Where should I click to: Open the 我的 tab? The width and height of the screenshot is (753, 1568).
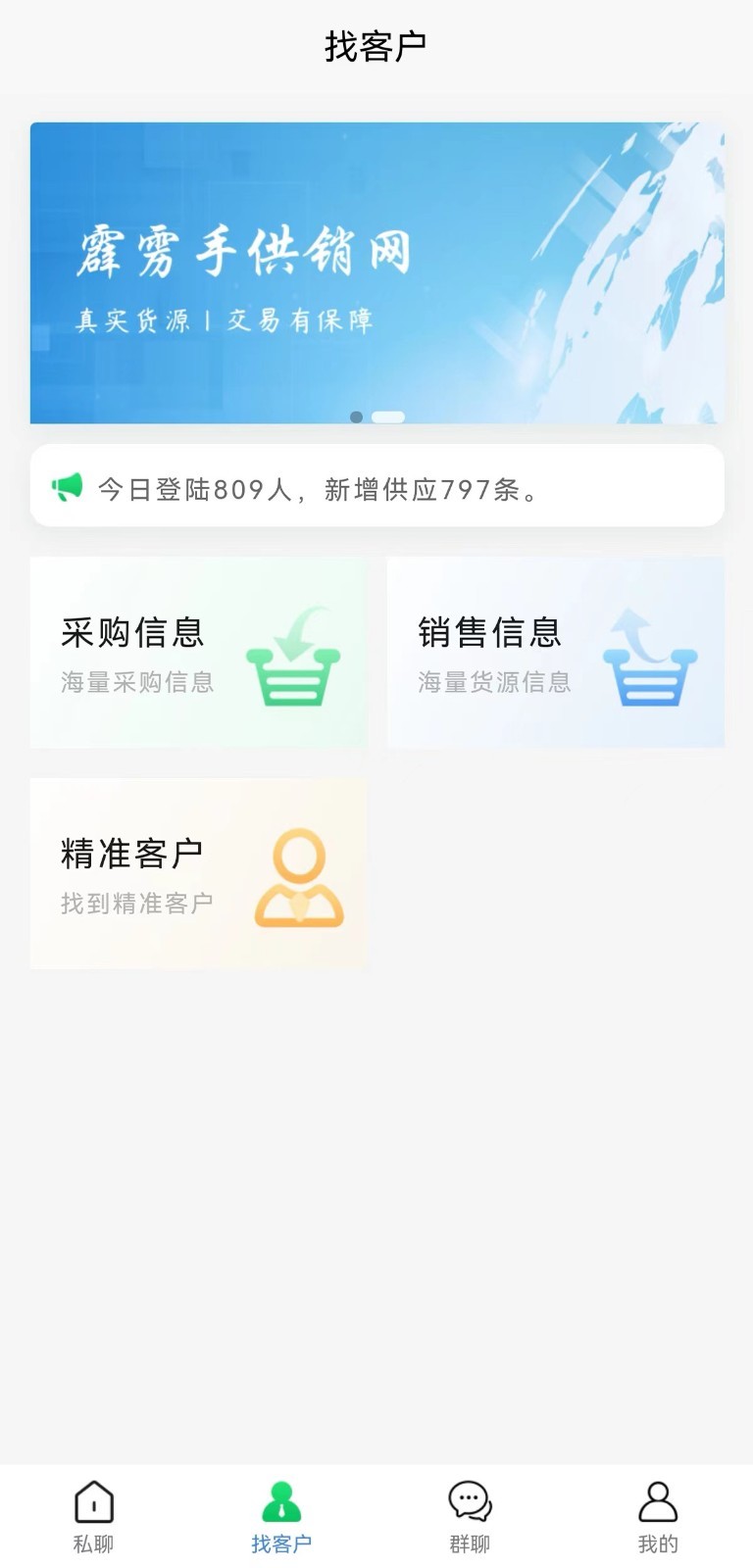coord(658,1517)
